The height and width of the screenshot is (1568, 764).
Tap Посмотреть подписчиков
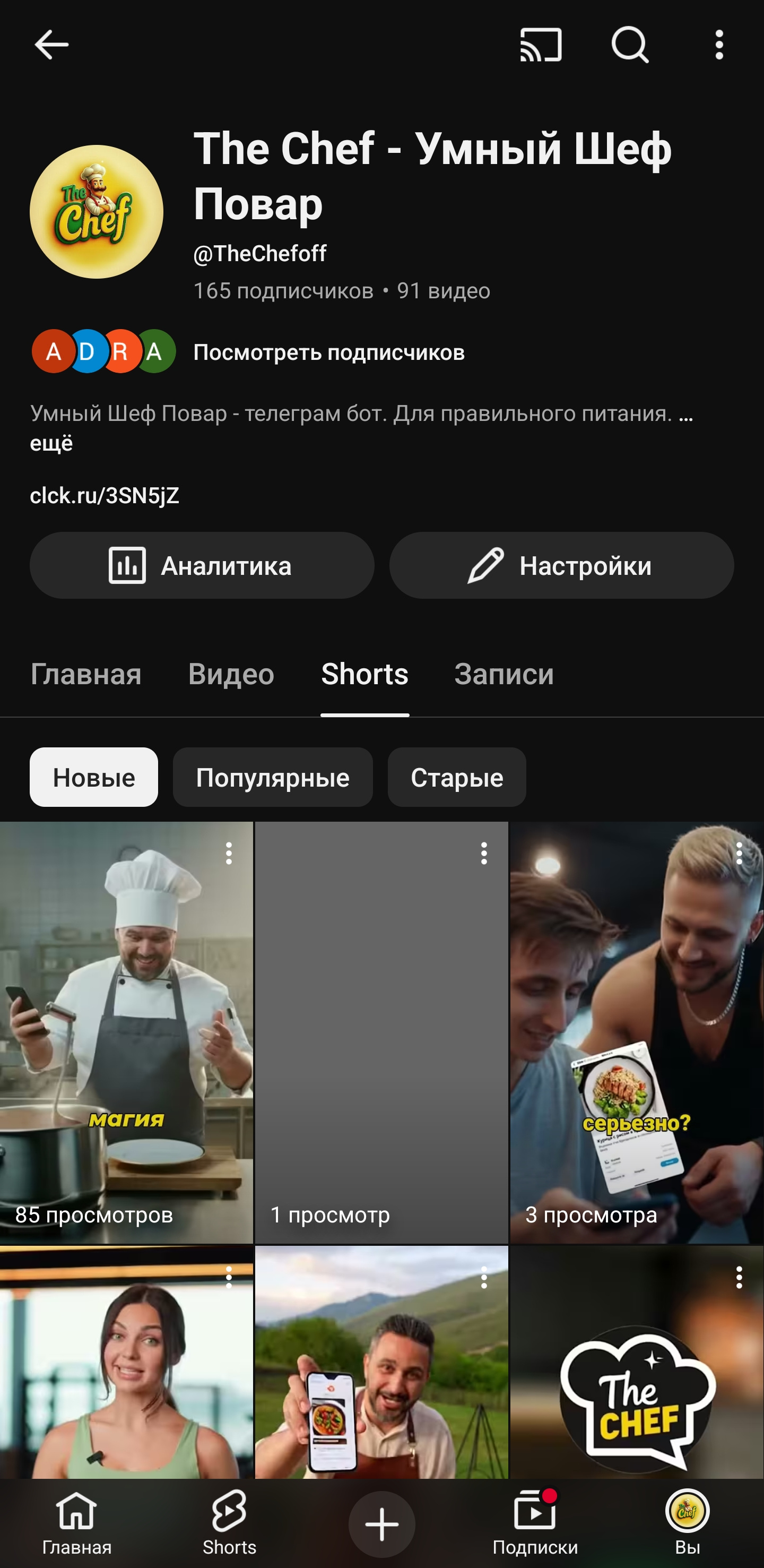point(328,352)
